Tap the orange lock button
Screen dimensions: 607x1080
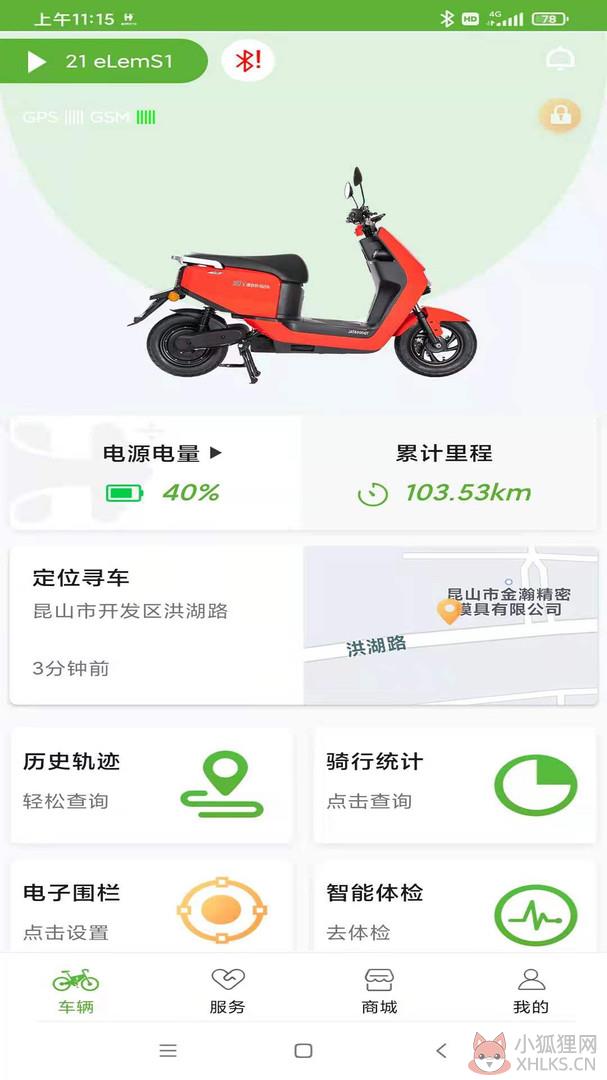point(560,115)
